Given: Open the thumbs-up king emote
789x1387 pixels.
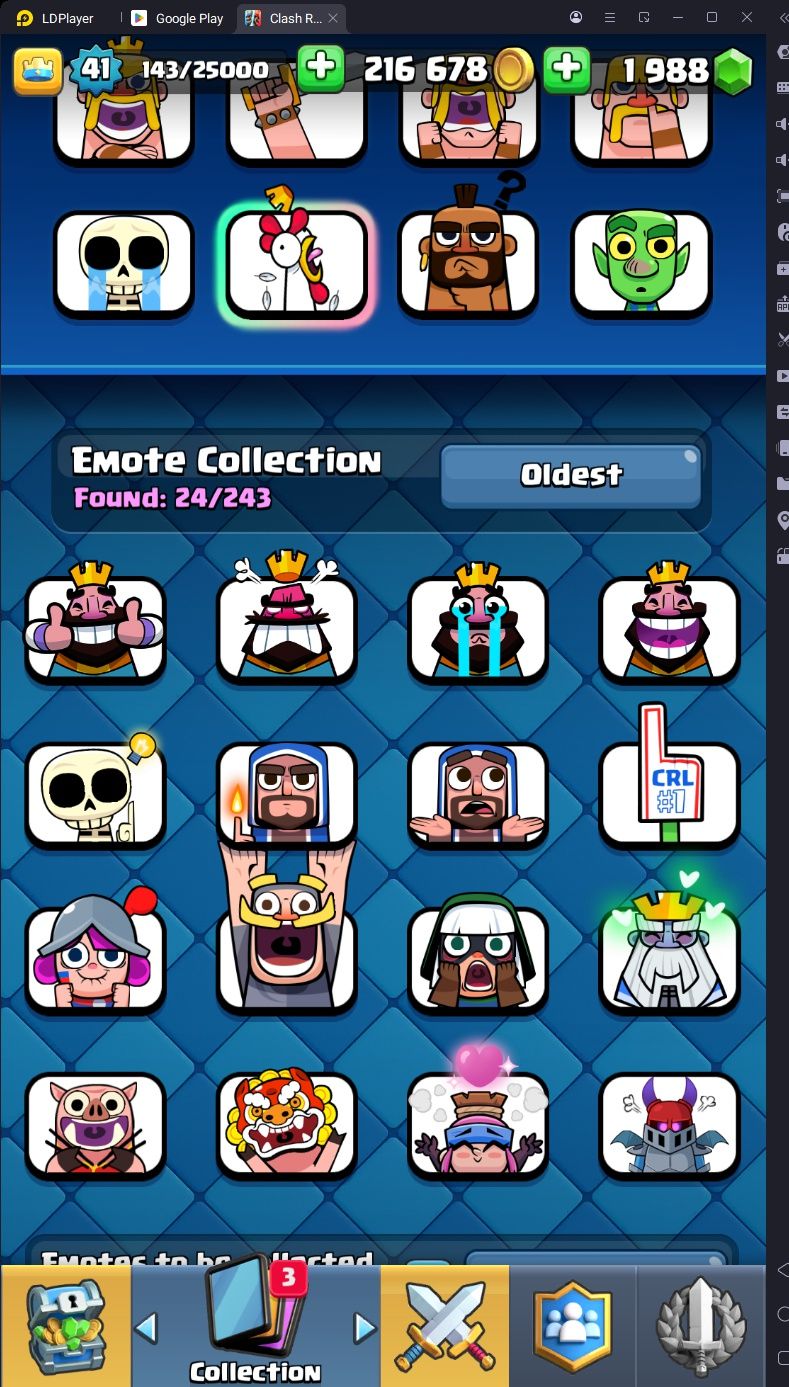Looking at the screenshot, I should [95, 627].
